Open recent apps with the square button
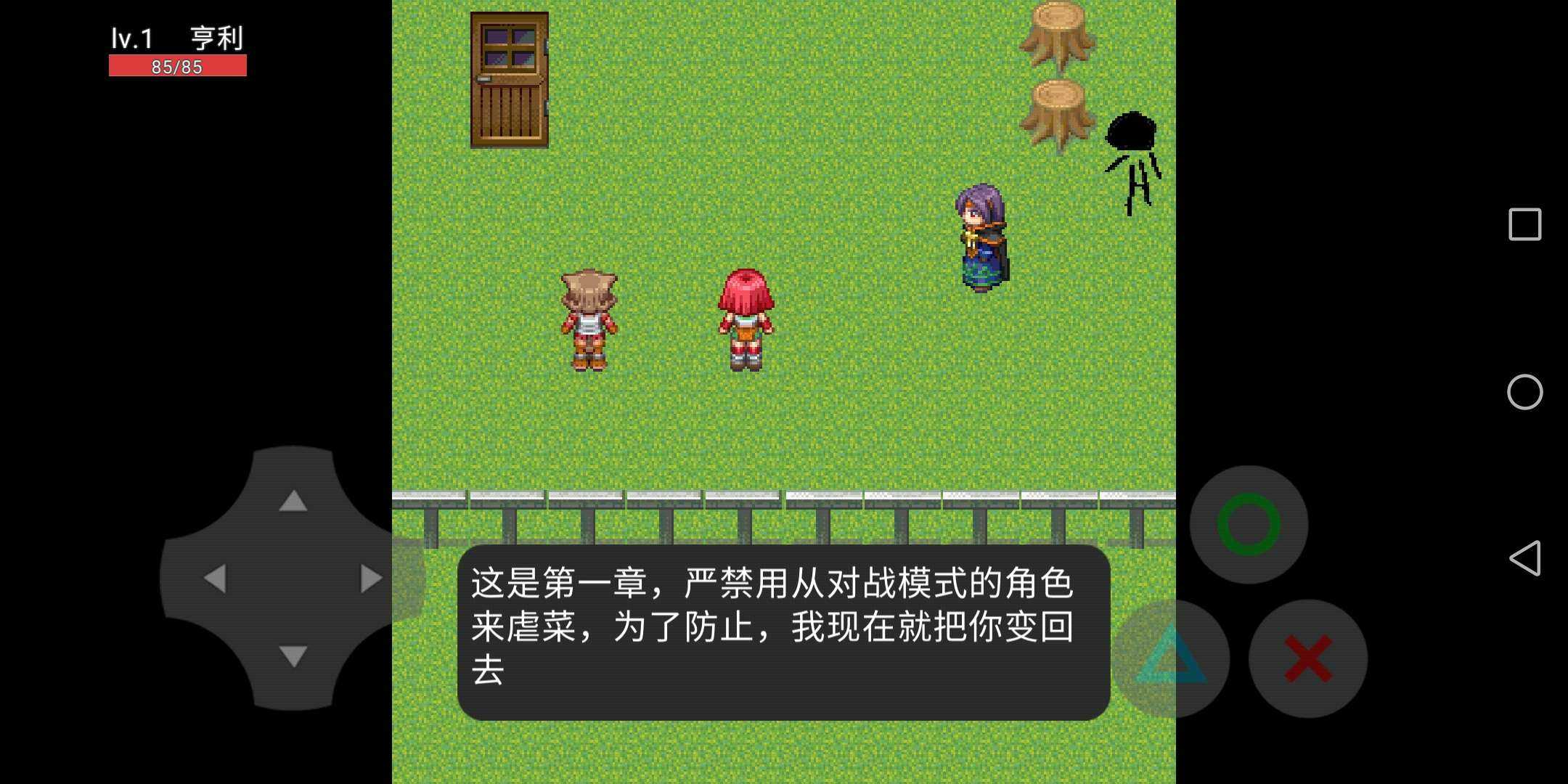 [1524, 224]
